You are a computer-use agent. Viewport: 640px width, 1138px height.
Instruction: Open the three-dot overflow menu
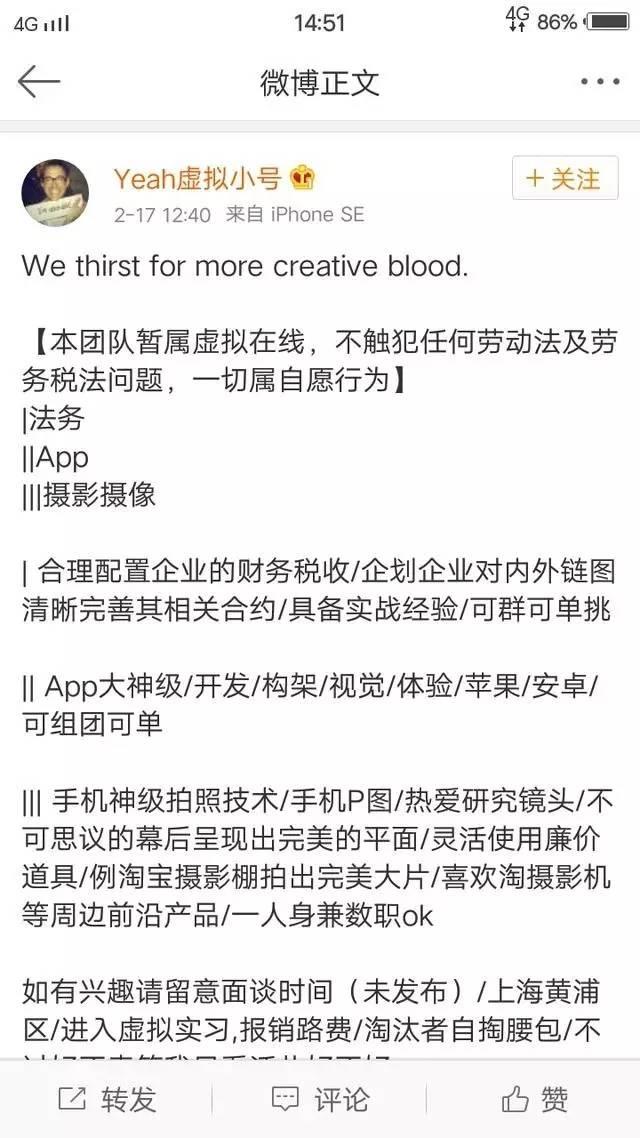(x=600, y=82)
